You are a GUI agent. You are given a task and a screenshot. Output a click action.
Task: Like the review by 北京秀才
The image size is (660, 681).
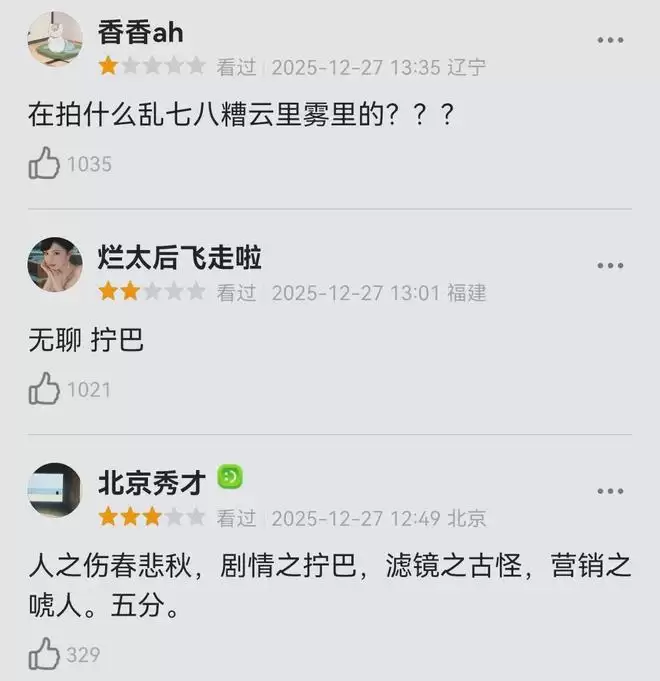[45, 655]
